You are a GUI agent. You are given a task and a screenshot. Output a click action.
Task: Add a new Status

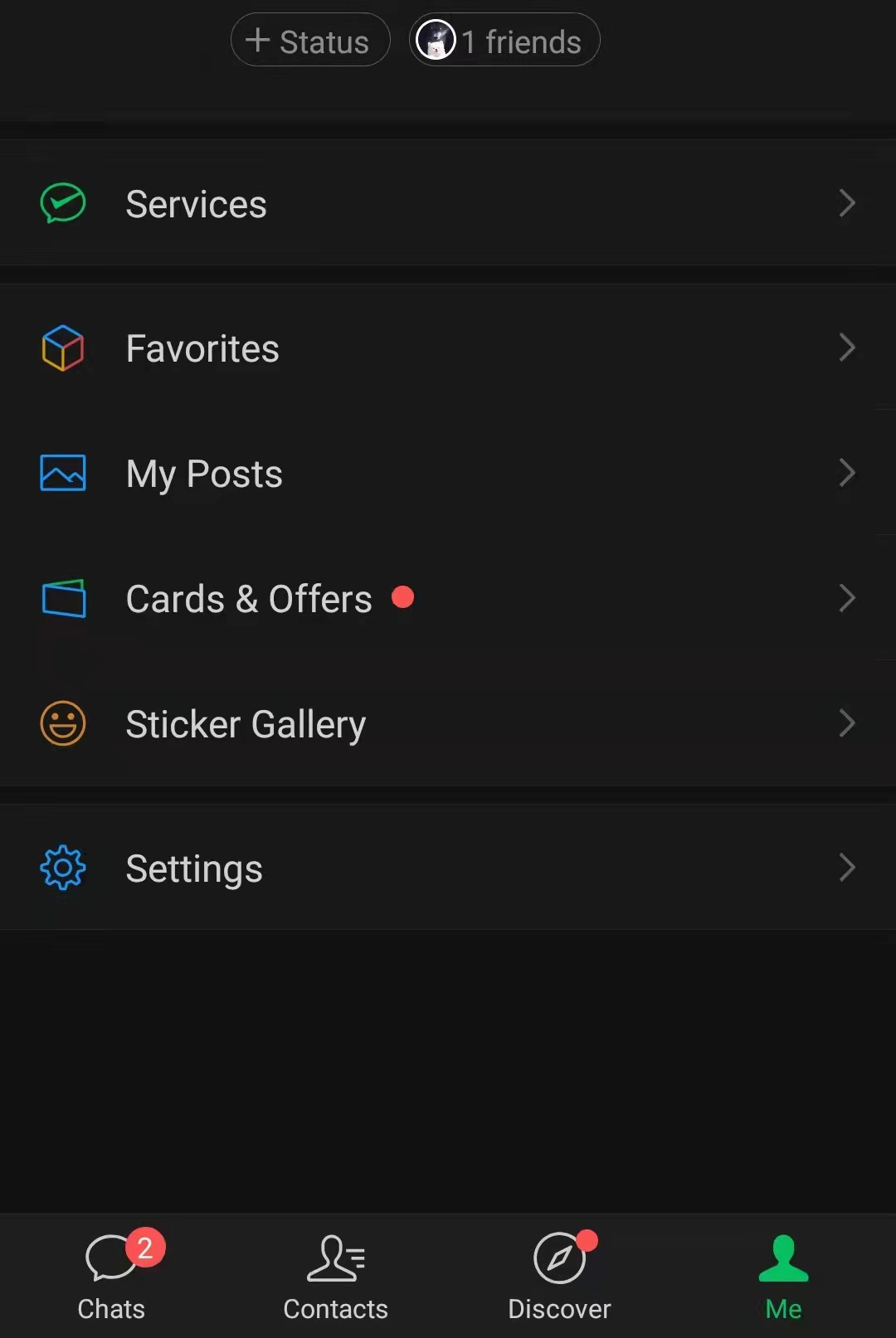pos(310,41)
